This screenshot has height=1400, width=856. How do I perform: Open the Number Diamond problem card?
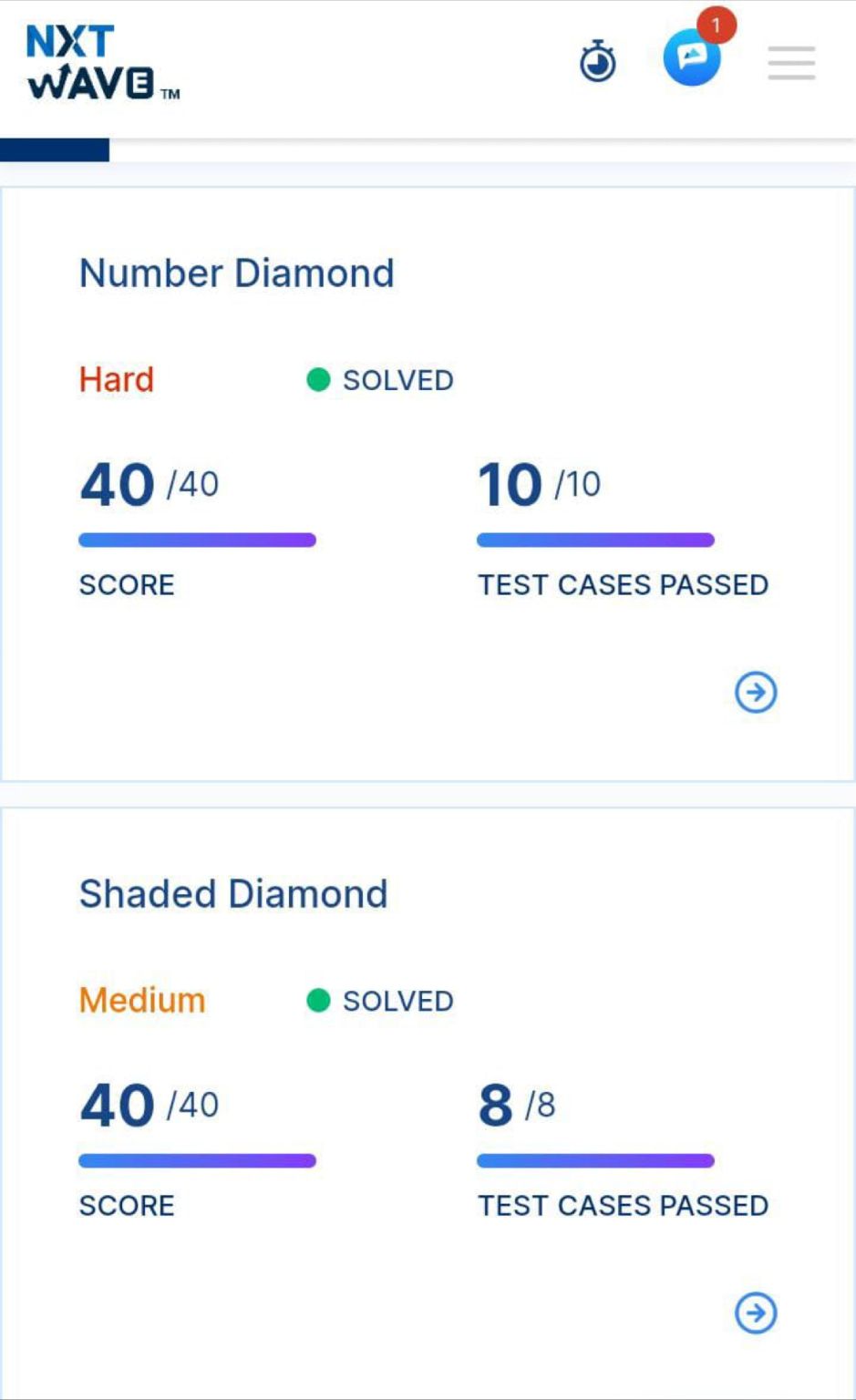tap(237, 273)
